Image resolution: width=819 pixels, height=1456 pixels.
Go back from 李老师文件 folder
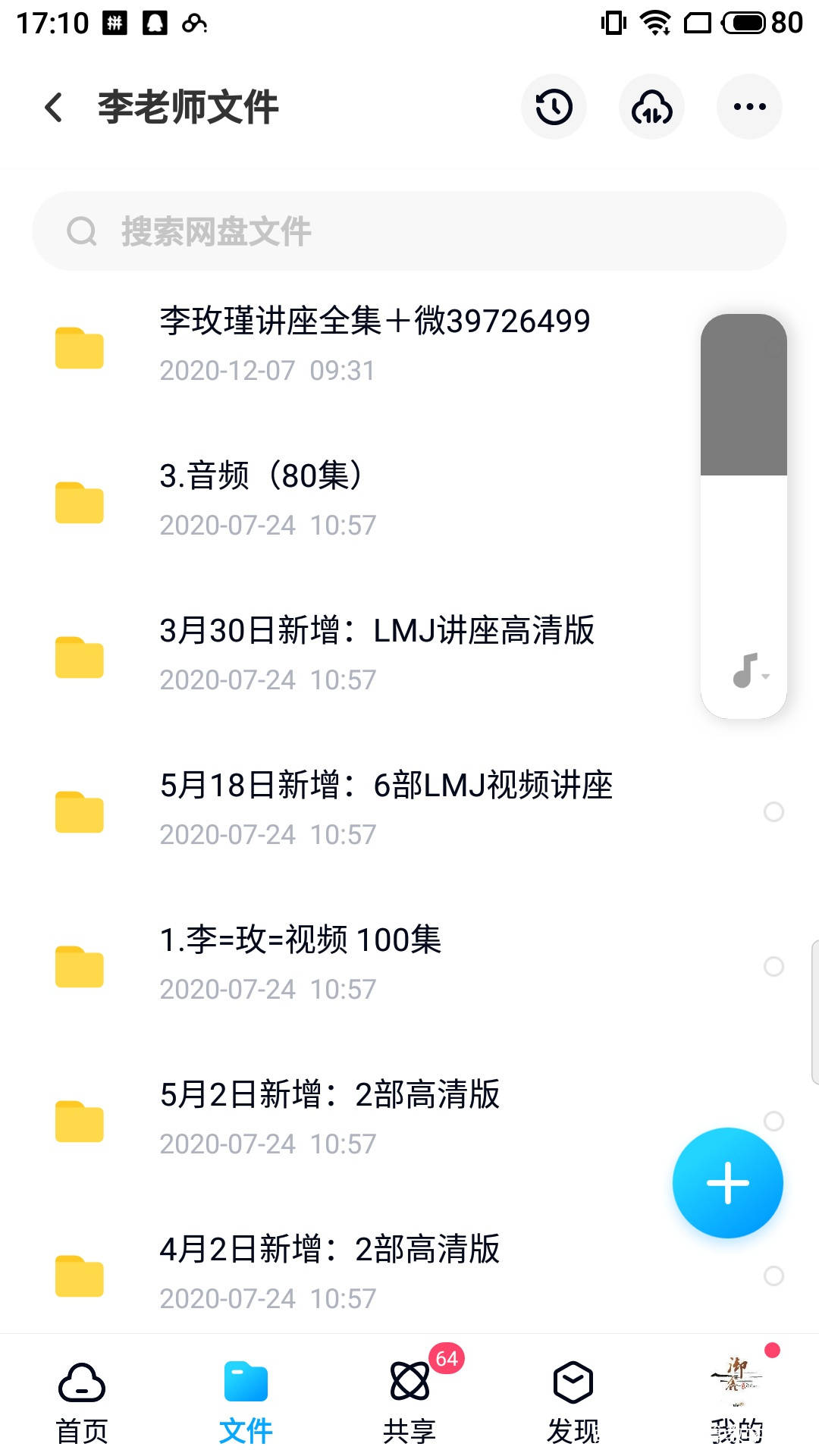pyautogui.click(x=54, y=107)
